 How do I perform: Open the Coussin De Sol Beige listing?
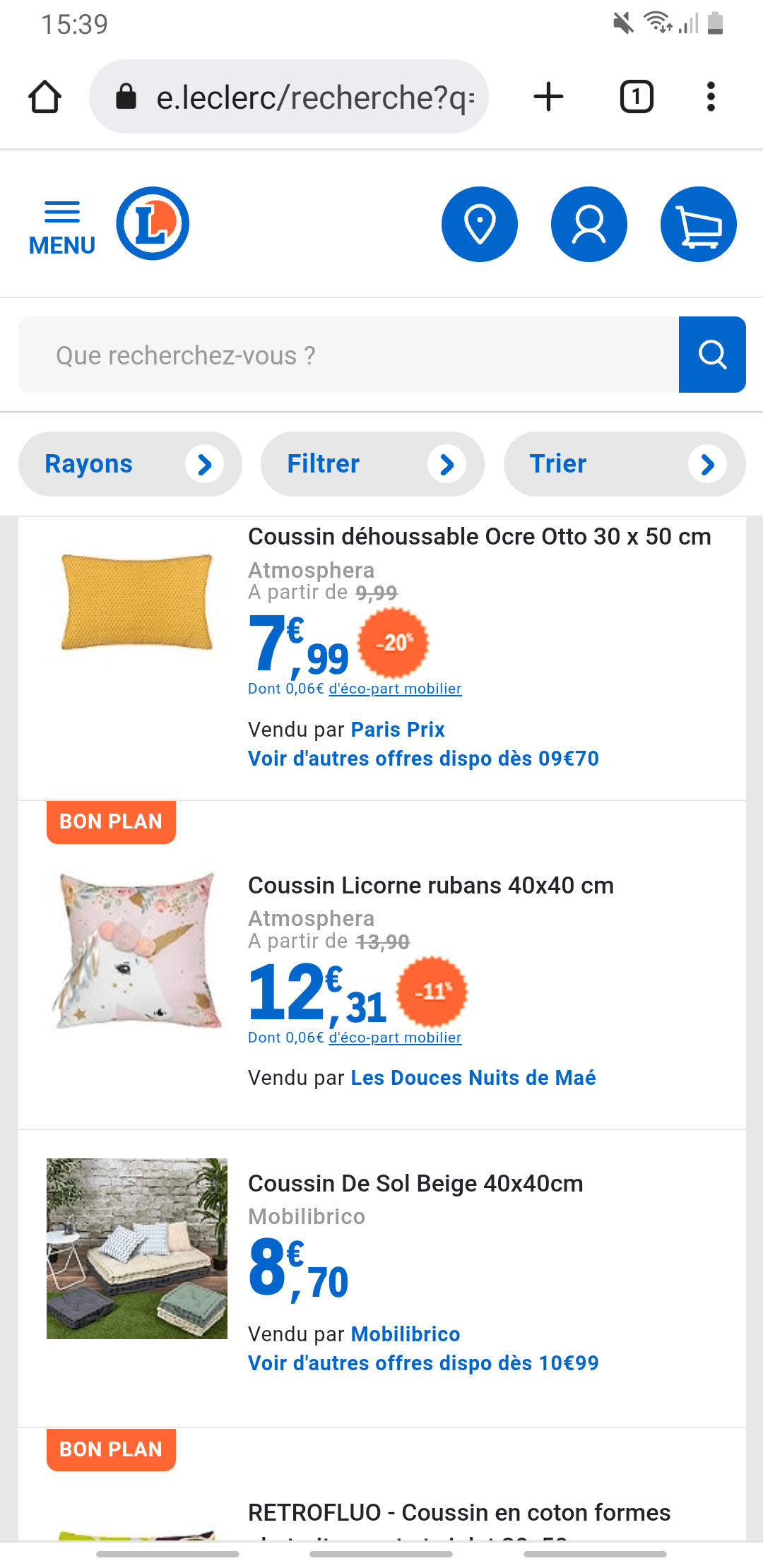[x=415, y=1184]
